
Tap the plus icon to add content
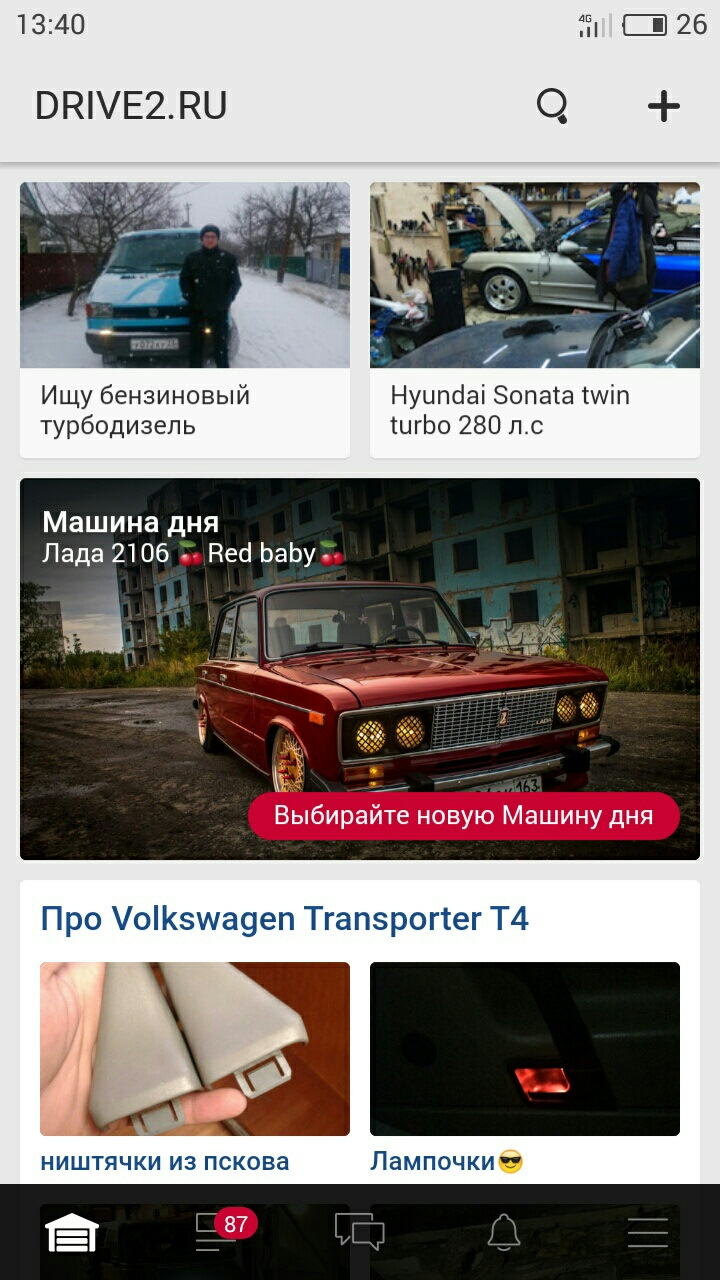pyautogui.click(x=663, y=106)
